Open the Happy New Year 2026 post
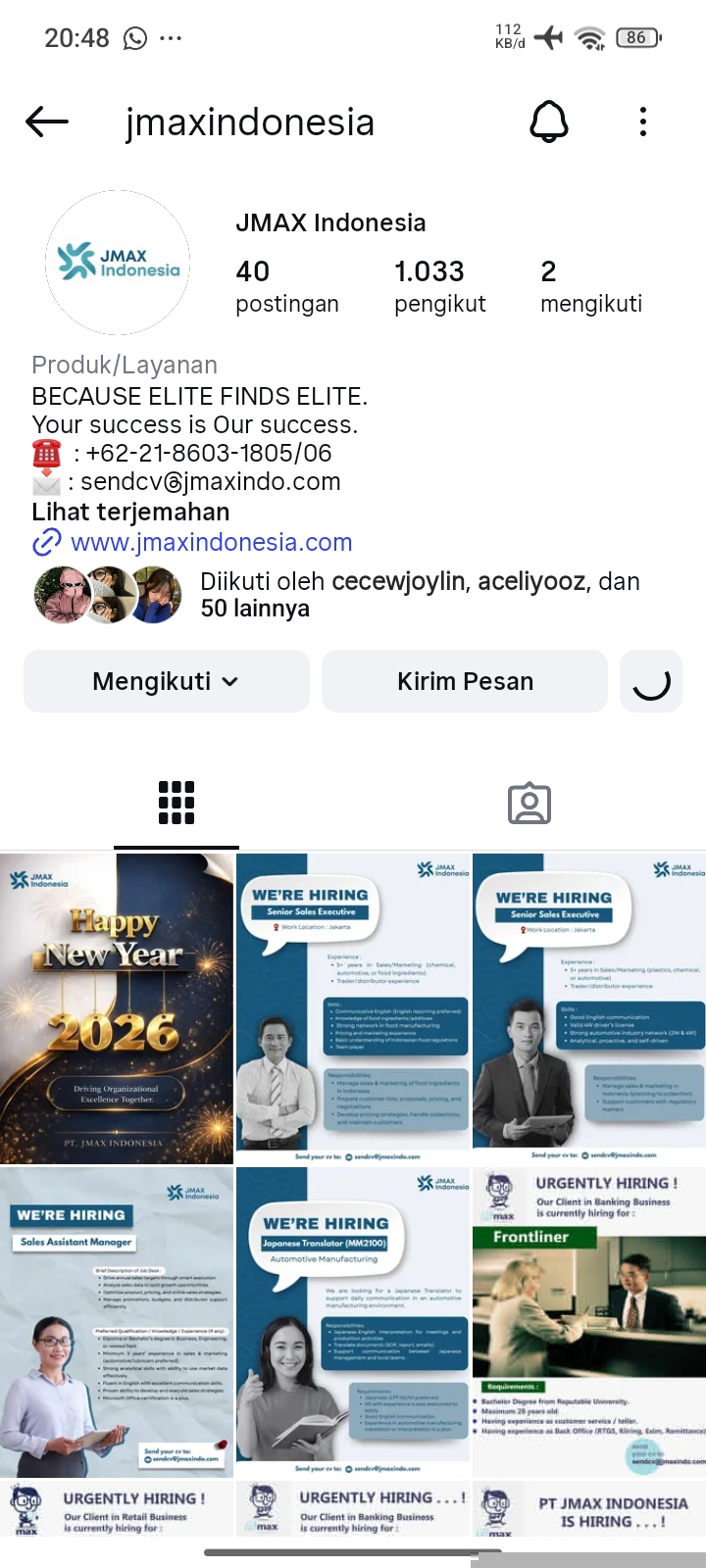The image size is (706, 1568). (117, 1008)
